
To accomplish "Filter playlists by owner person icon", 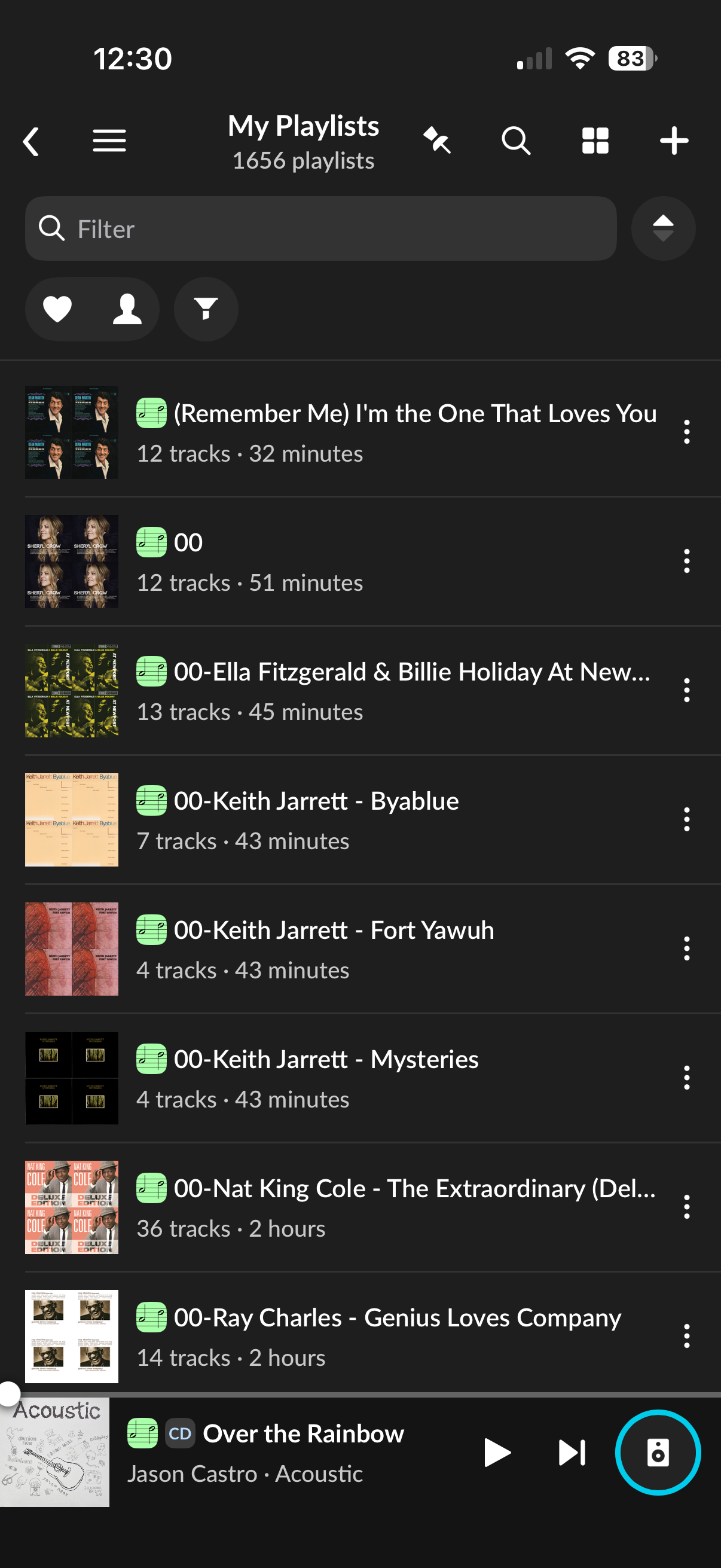I will click(127, 309).
